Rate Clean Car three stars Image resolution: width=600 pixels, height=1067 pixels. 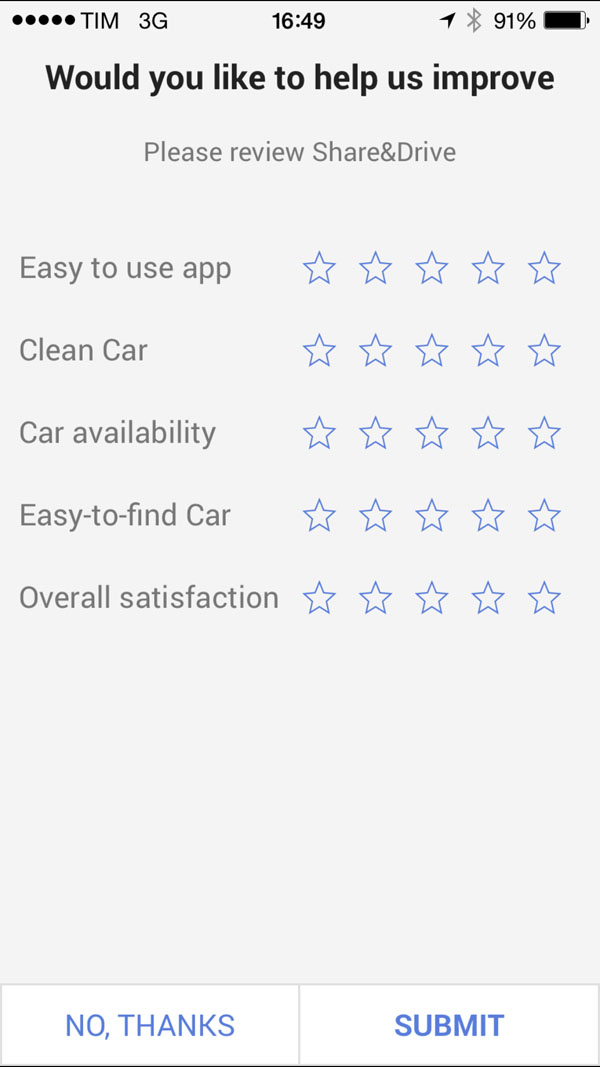tap(432, 351)
